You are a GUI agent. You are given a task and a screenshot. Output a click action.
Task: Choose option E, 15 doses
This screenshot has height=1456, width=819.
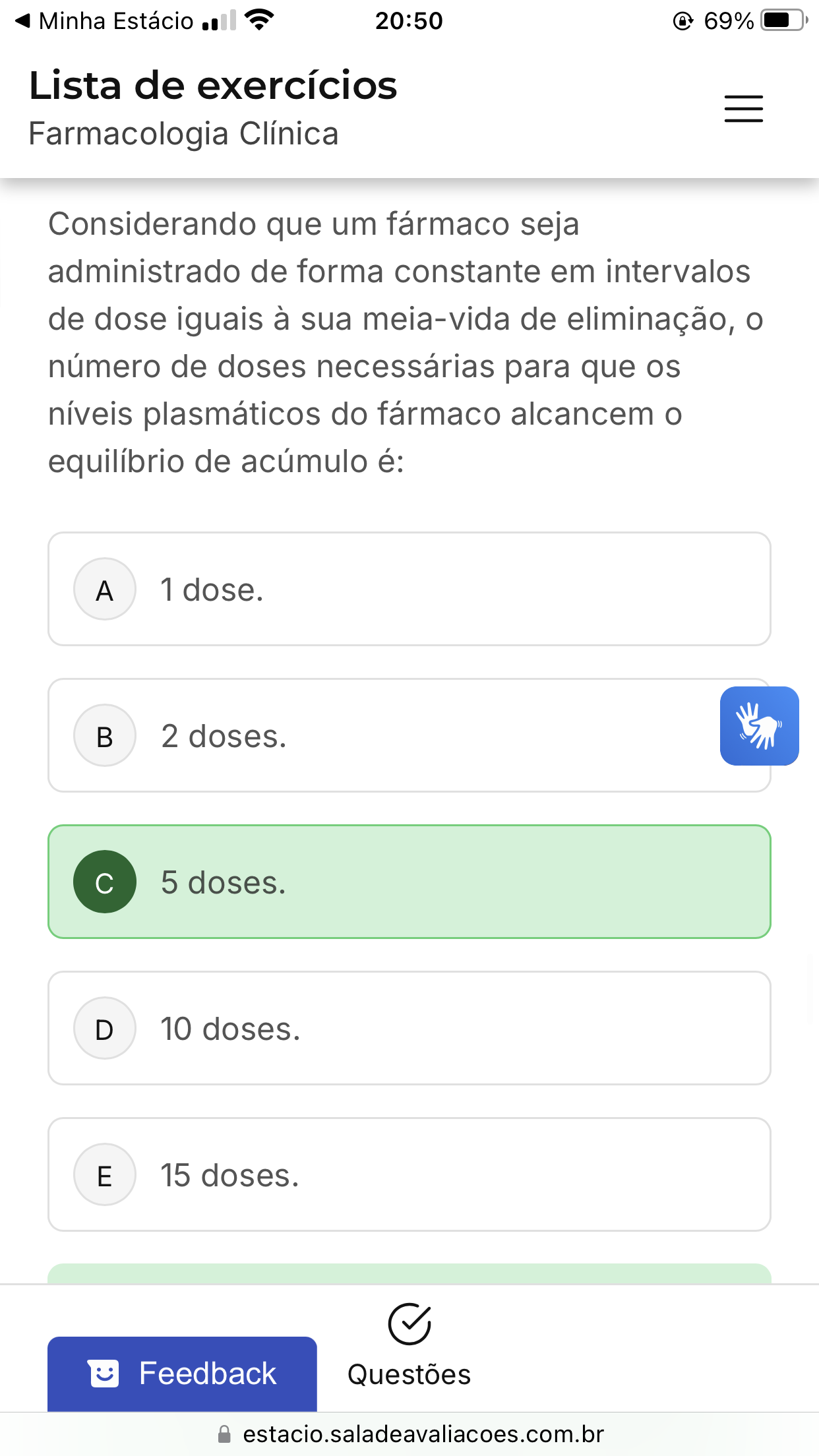[x=409, y=1174]
